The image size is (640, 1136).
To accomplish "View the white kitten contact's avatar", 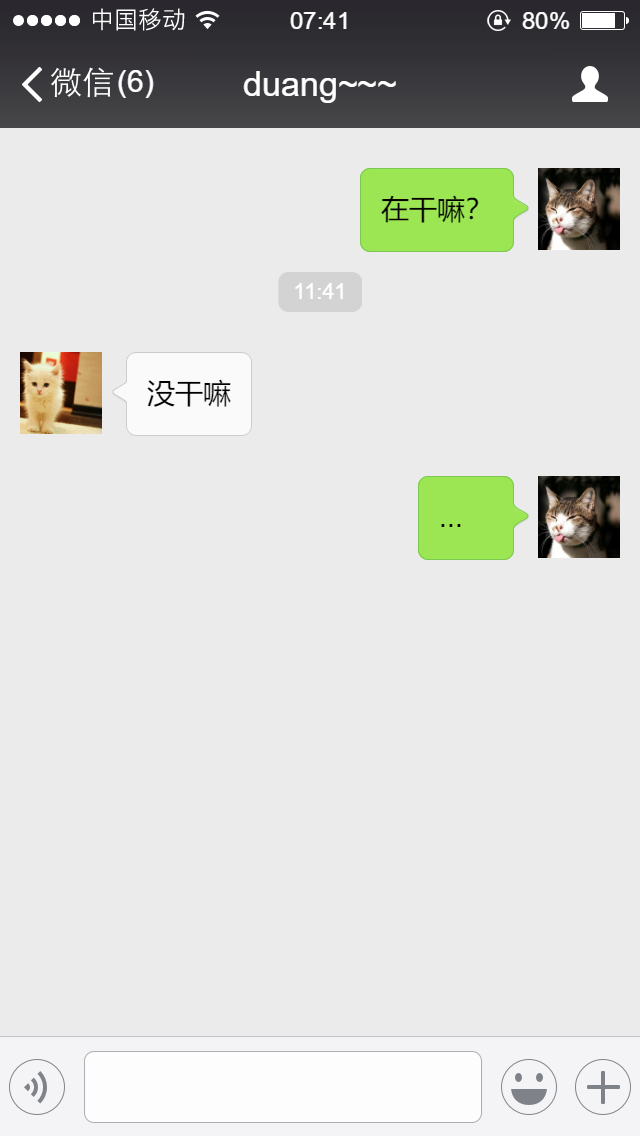I will tap(61, 393).
